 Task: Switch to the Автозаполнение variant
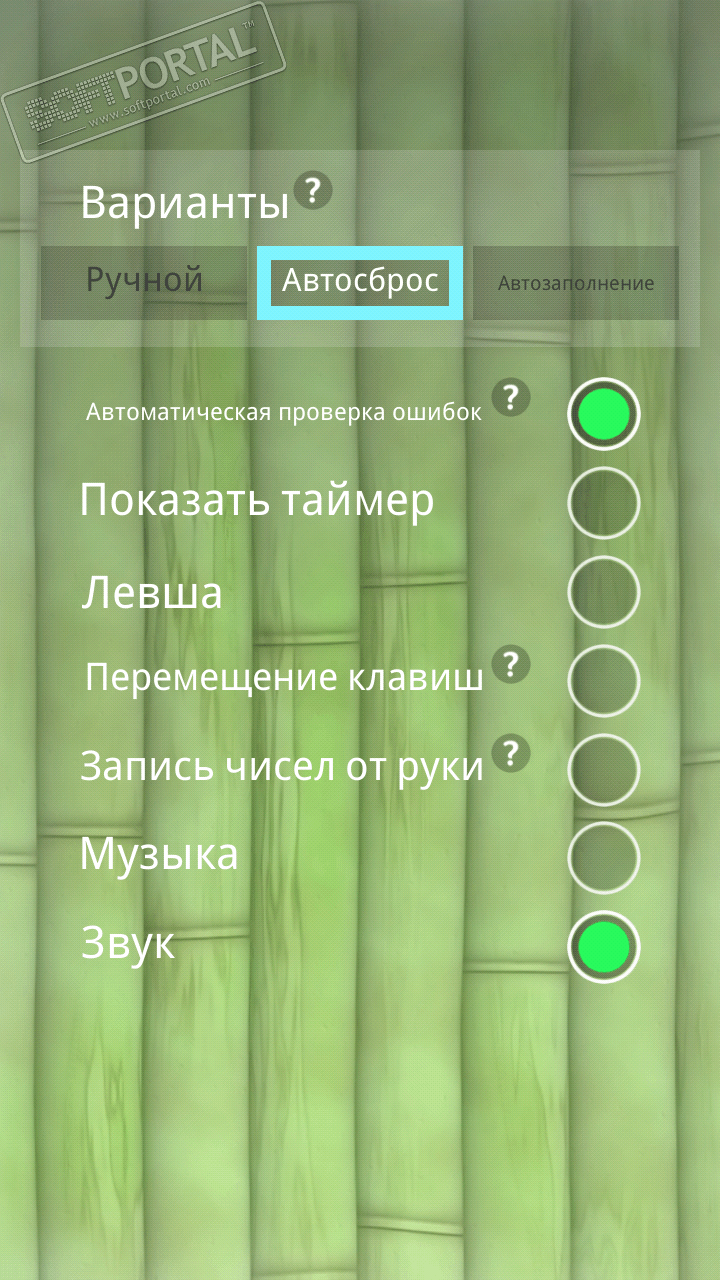coord(576,283)
